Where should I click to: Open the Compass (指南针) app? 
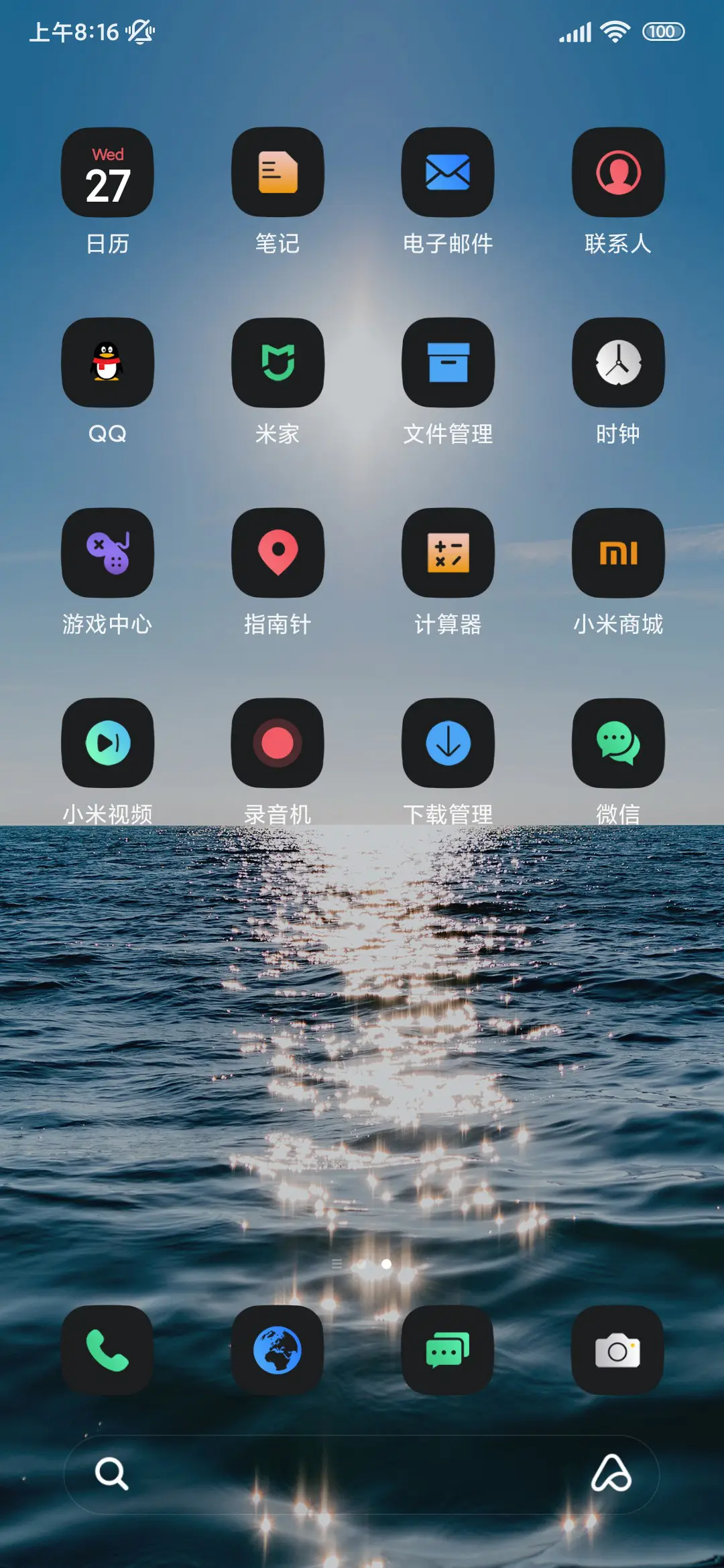[278, 553]
